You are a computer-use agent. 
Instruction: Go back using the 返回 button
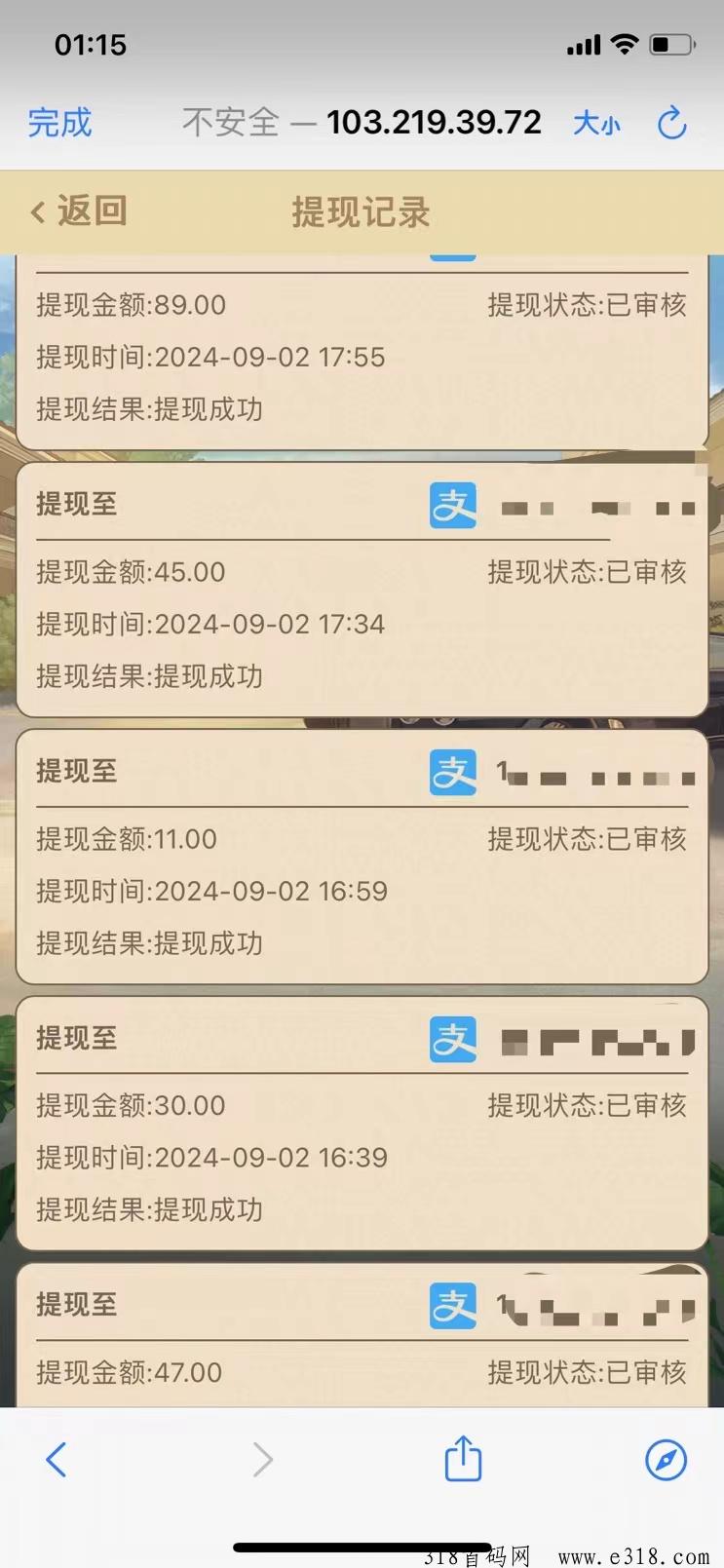click(79, 210)
